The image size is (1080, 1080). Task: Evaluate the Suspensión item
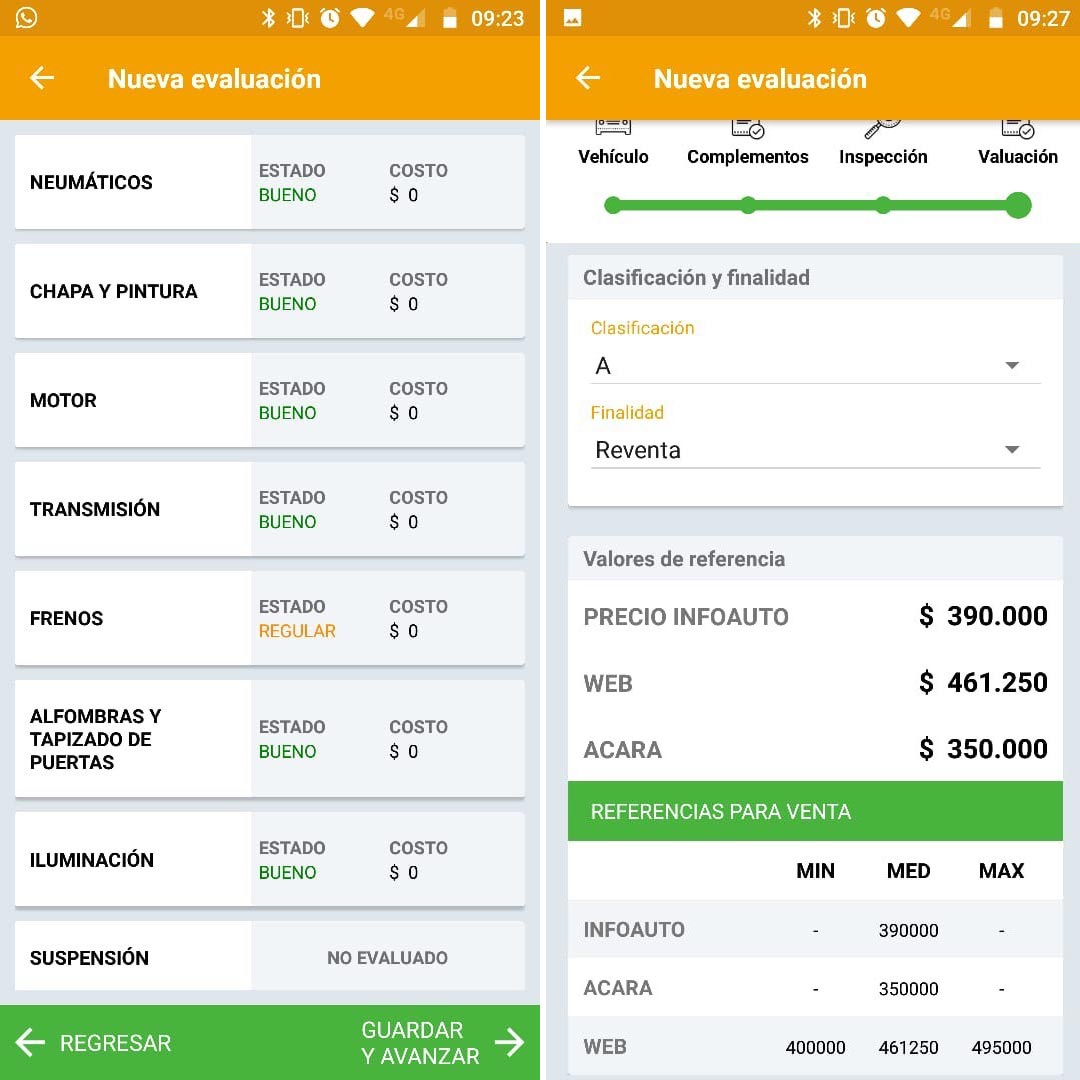point(269,957)
